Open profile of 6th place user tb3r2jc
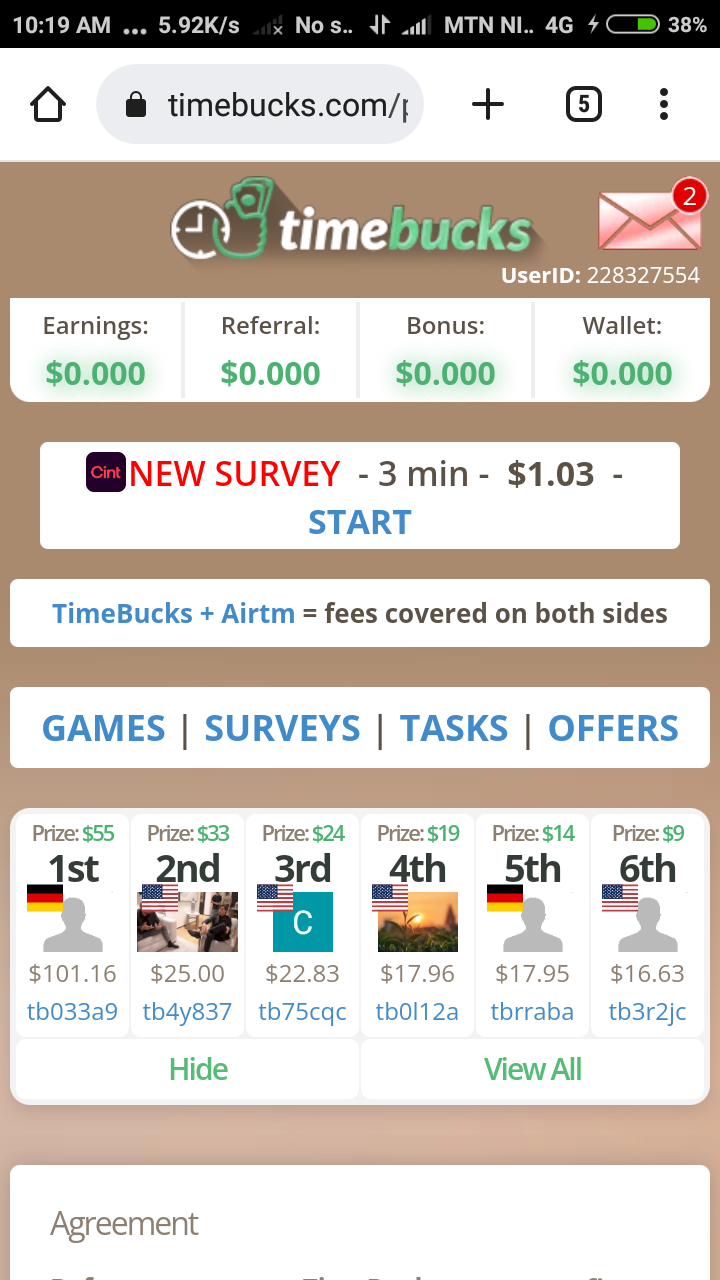This screenshot has height=1280, width=720. point(647,1011)
